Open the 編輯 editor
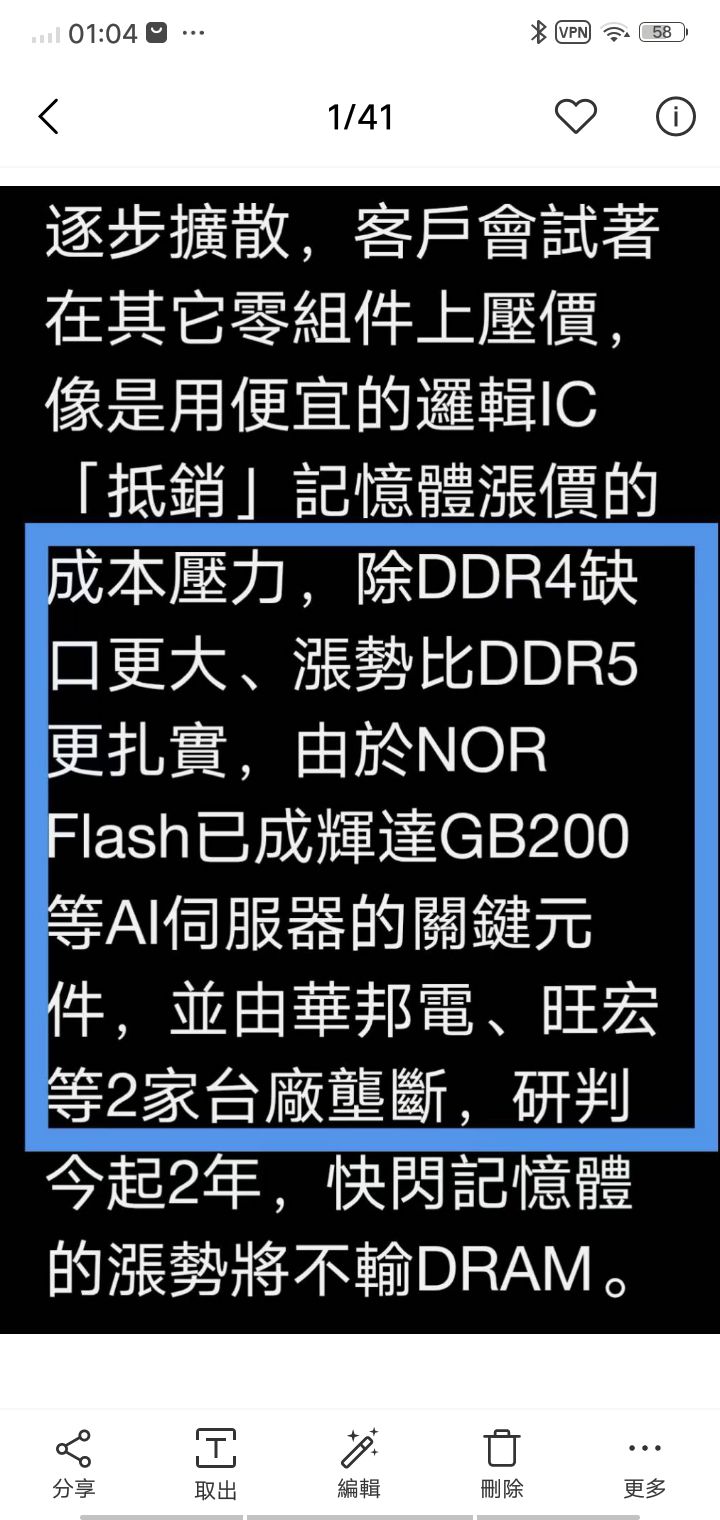Image resolution: width=720 pixels, height=1520 pixels. [x=359, y=1462]
